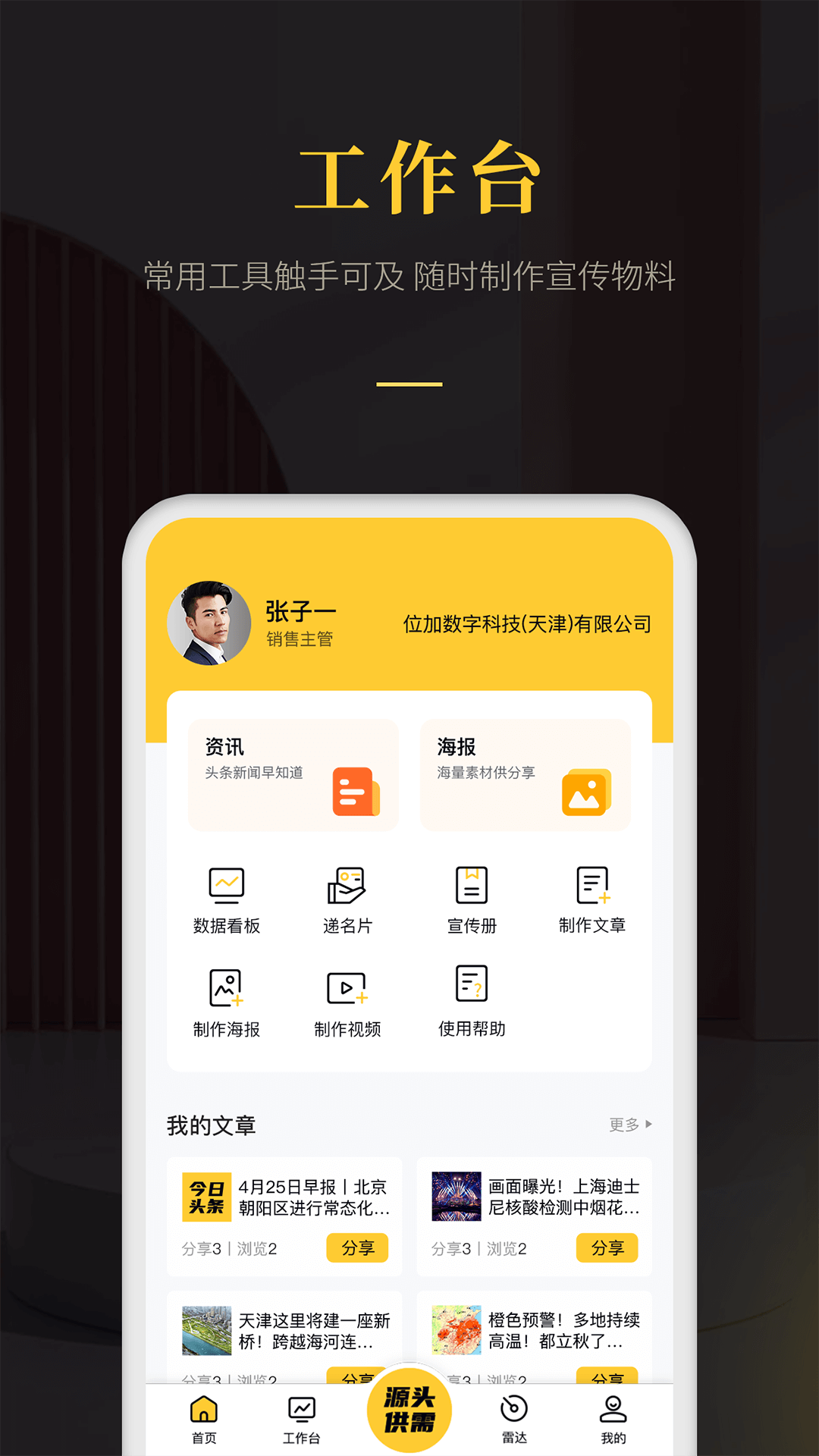Share the 4月25日早报 article
This screenshot has width=819, height=1456.
pos(357,1248)
